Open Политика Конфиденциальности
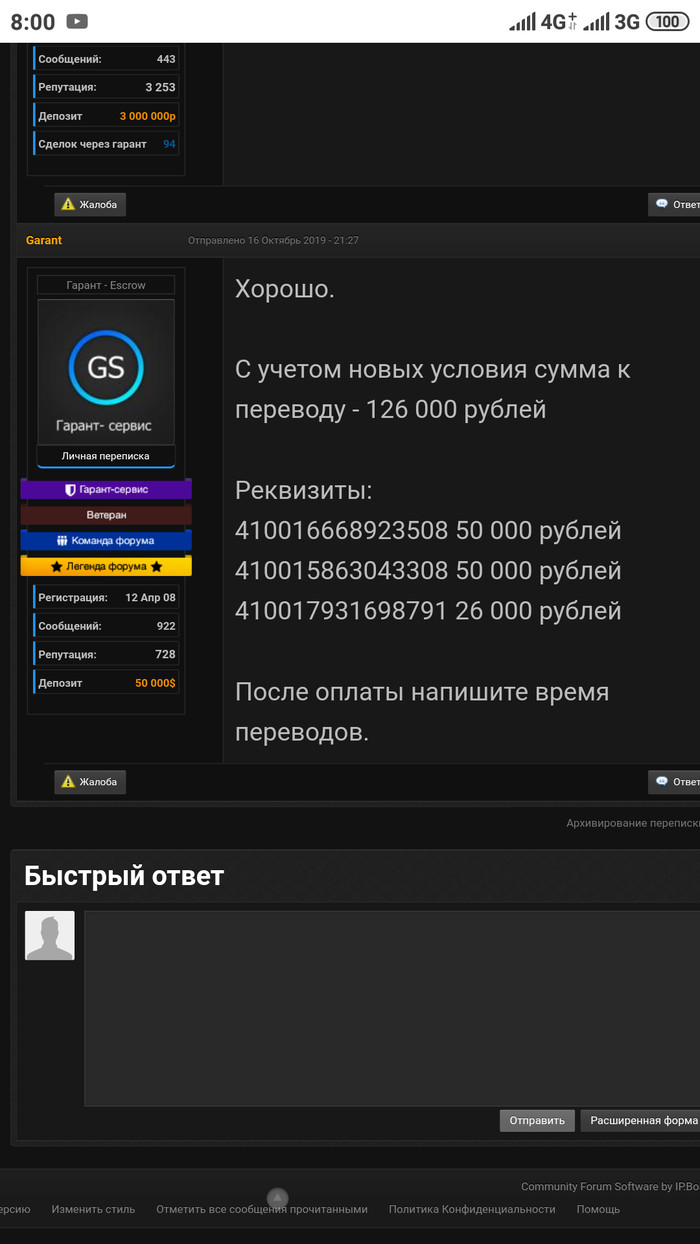700x1244 pixels. coord(472,1209)
